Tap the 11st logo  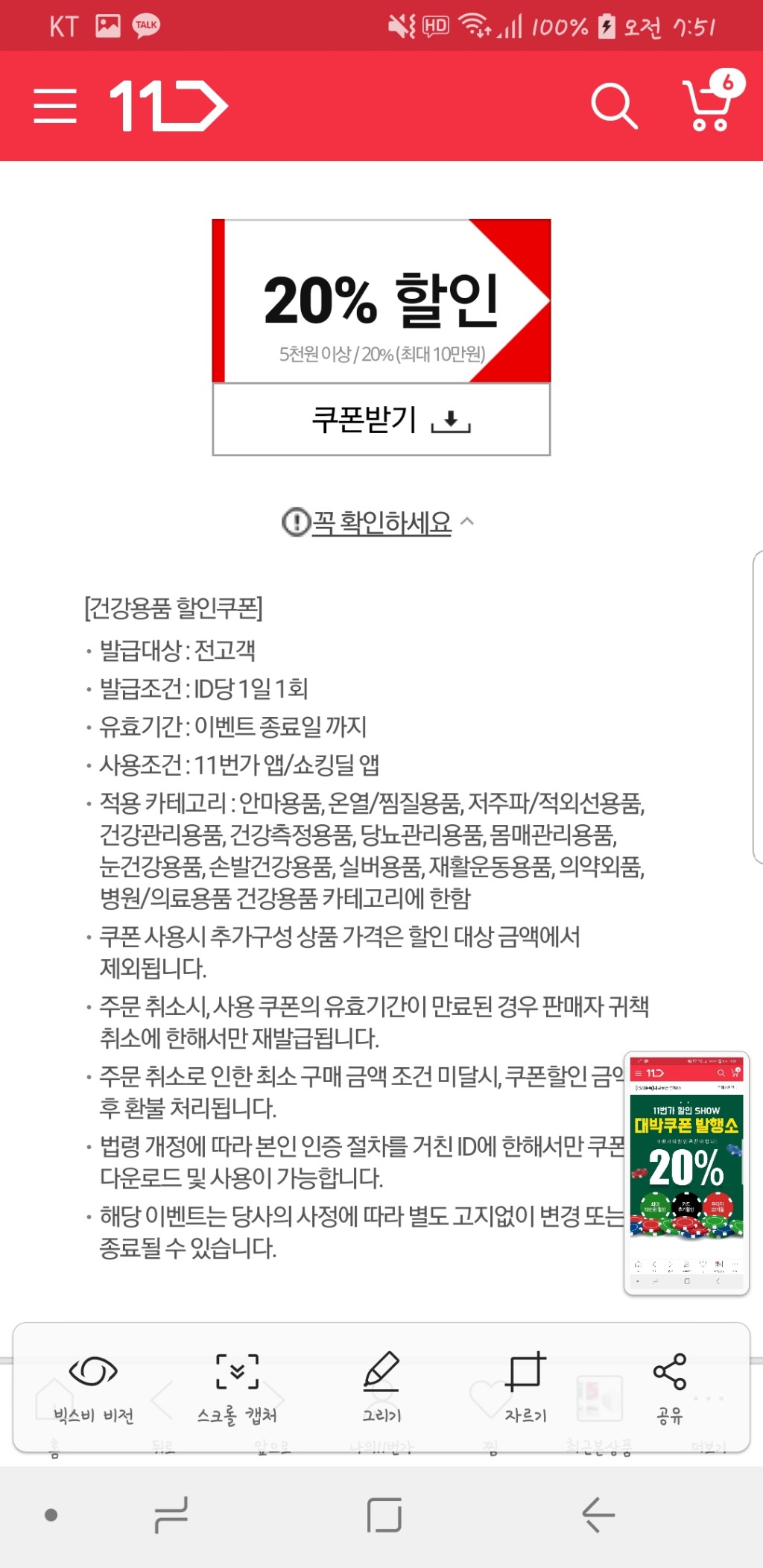click(168, 106)
